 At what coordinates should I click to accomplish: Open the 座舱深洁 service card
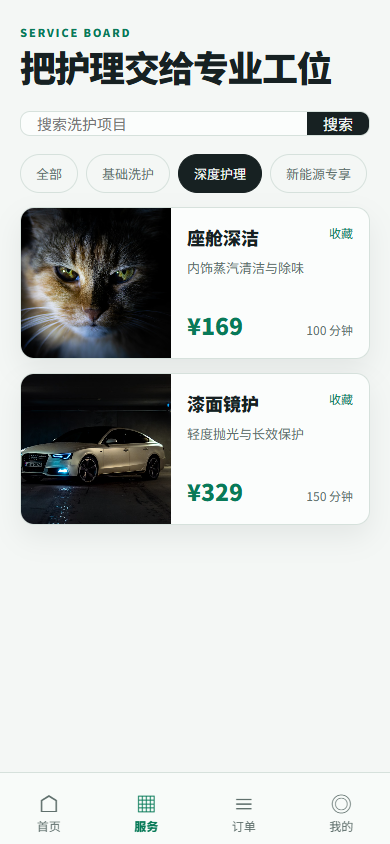pos(195,283)
